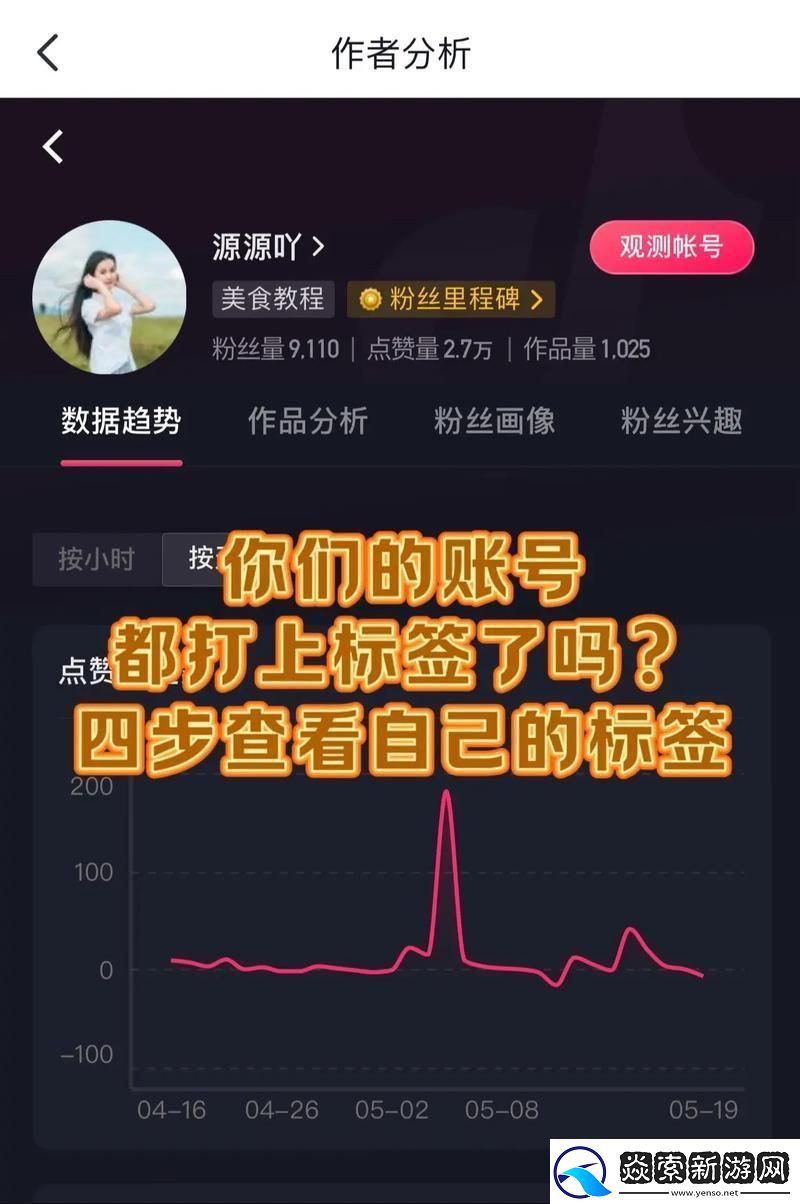800x1204 pixels.
Task: Click the gold medal icon on 粉丝里程碑 badge
Action: pyautogui.click(x=369, y=298)
